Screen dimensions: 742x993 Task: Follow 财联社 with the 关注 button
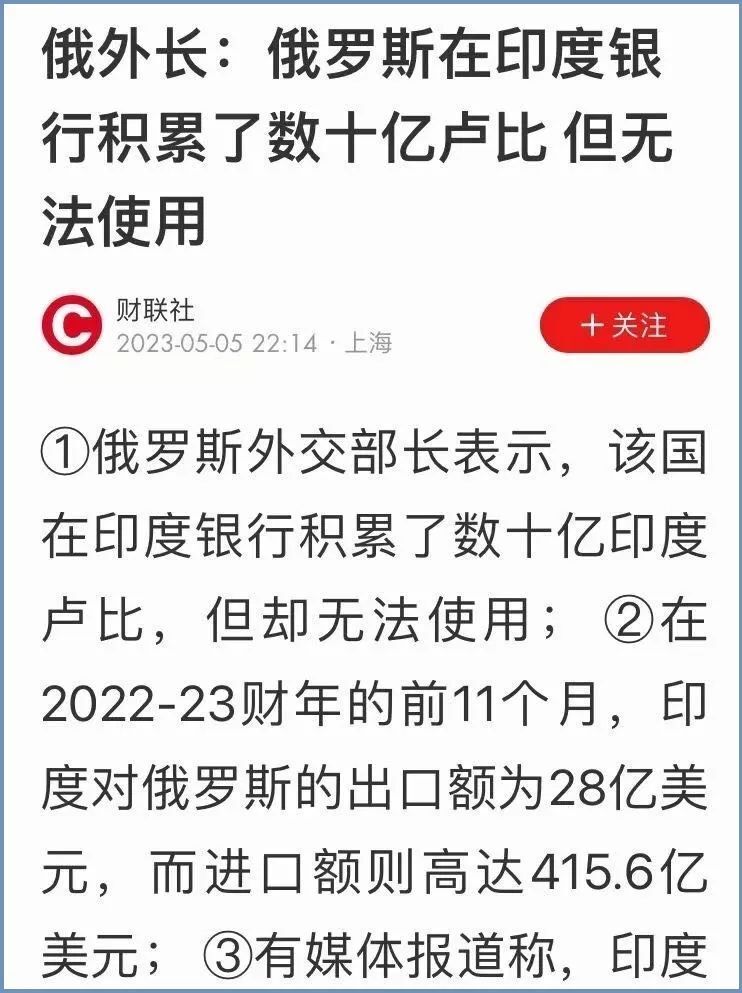pyautogui.click(x=624, y=326)
